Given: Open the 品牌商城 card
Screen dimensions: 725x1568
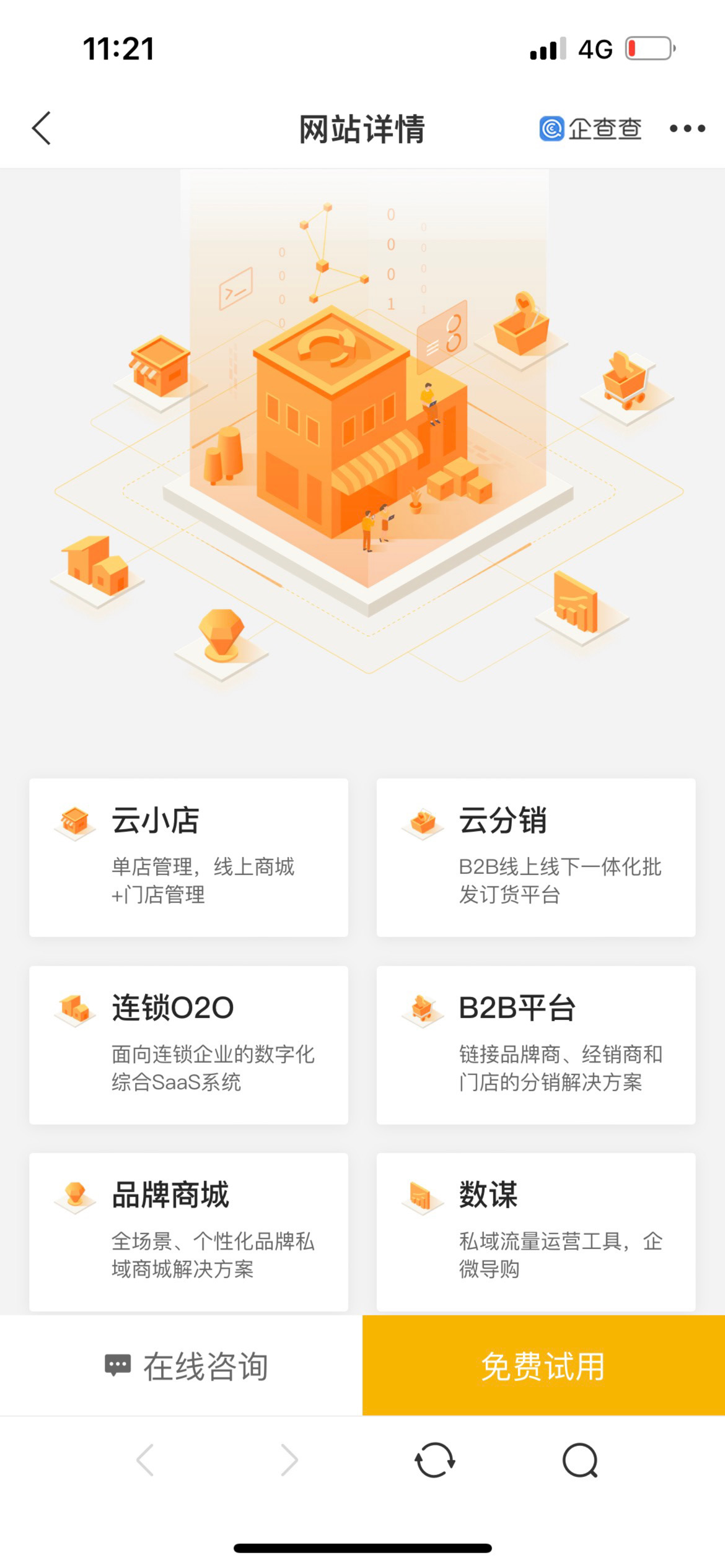Looking at the screenshot, I should [188, 1232].
